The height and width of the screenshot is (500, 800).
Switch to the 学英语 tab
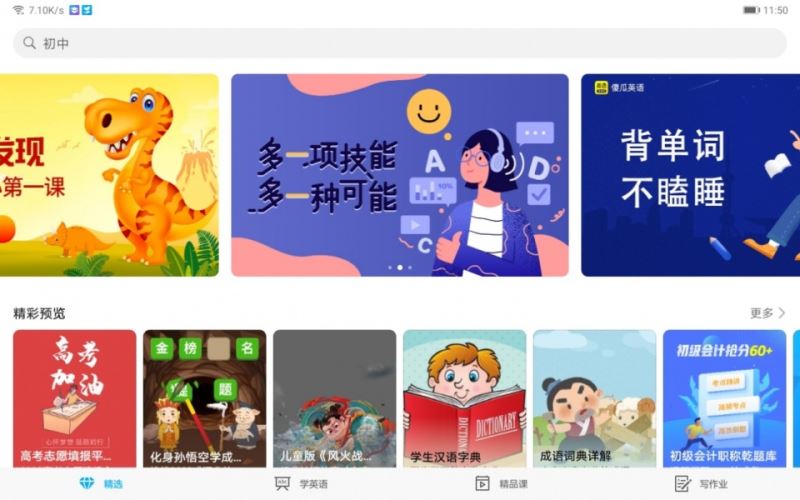click(301, 484)
